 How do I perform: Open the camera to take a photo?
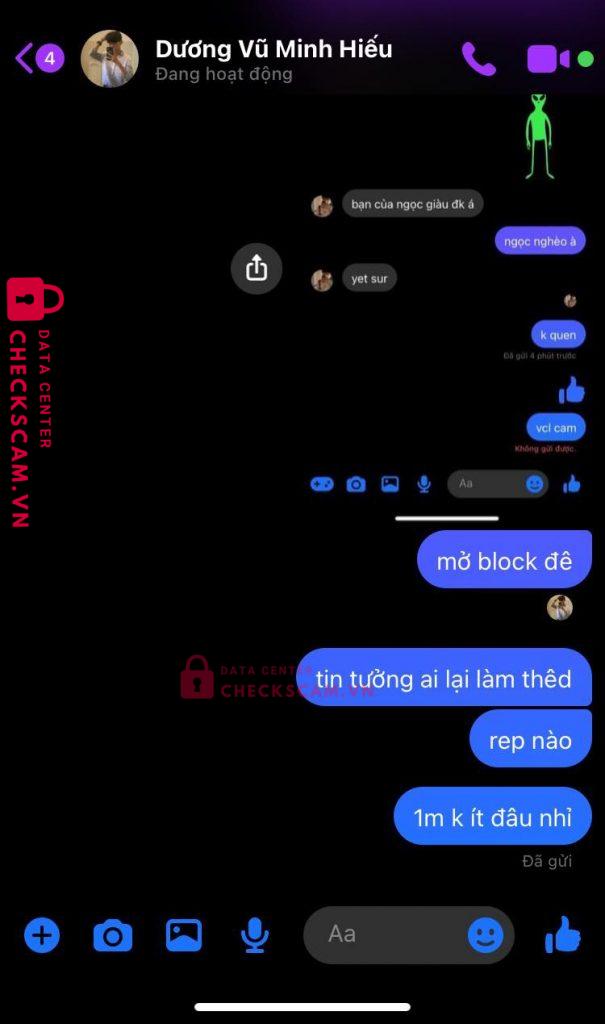113,936
